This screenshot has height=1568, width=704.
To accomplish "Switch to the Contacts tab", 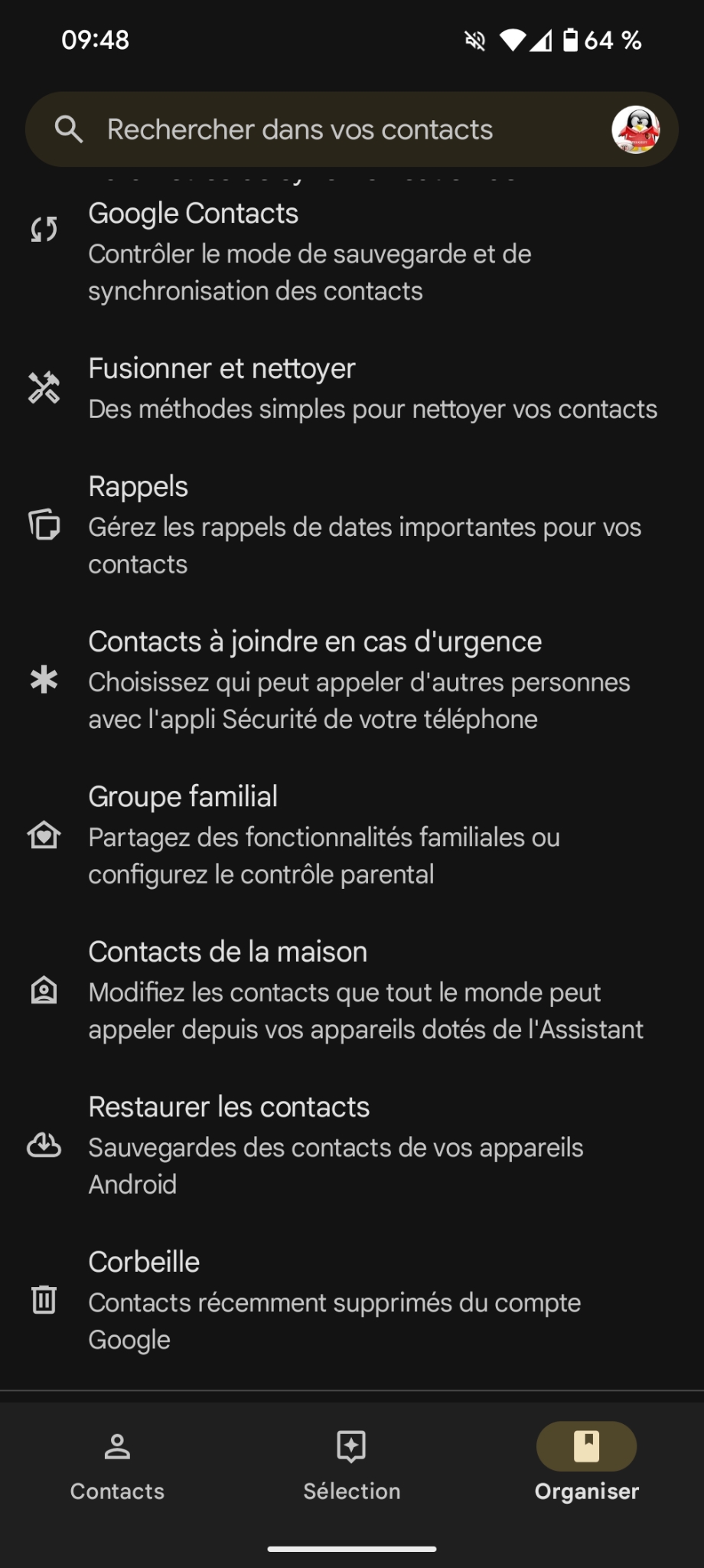I will 117,1465.
